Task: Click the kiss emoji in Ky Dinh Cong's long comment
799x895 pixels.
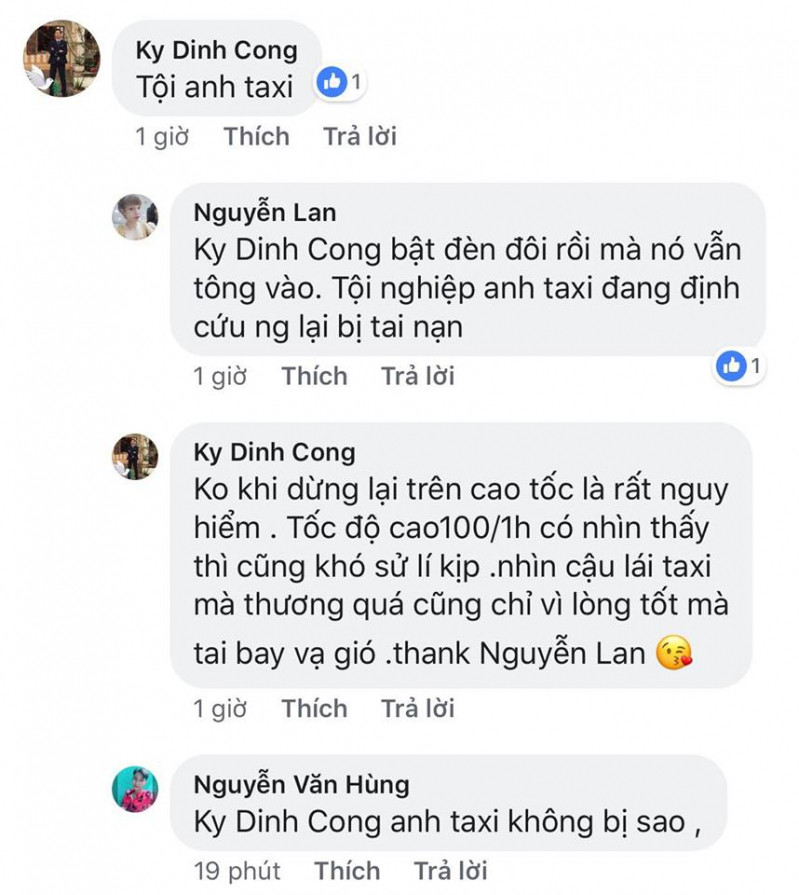Action: coord(679,652)
